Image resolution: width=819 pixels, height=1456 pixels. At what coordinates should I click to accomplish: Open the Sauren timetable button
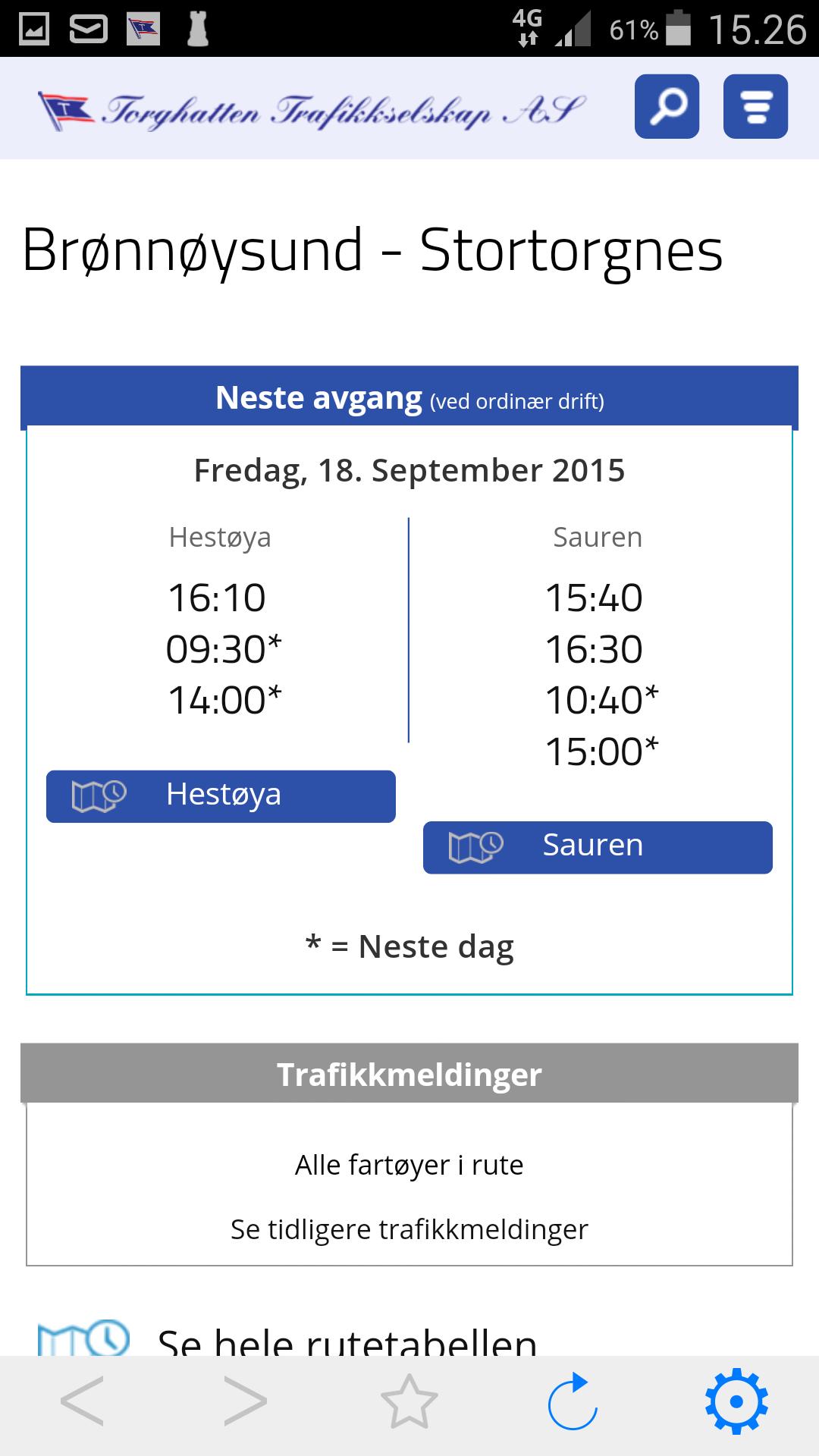(598, 847)
